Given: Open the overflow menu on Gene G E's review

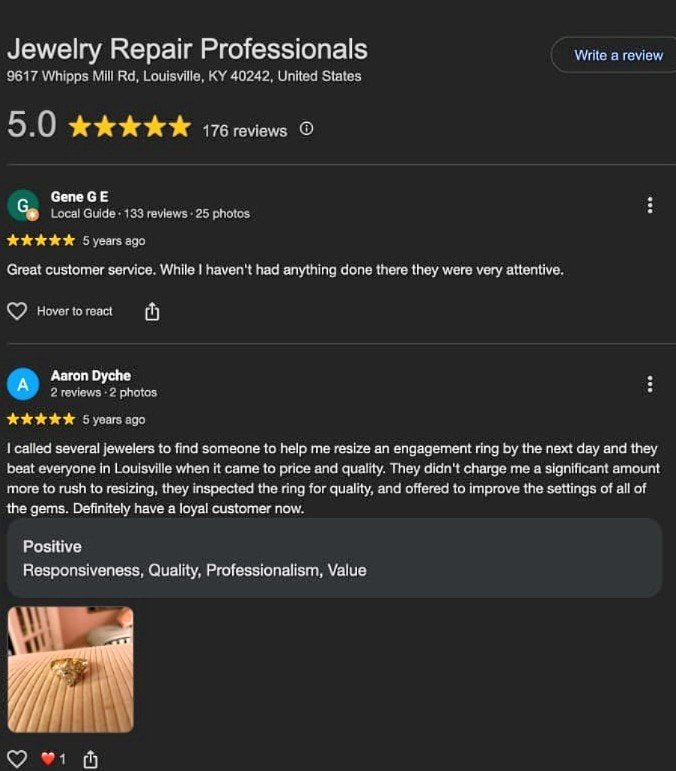Looking at the screenshot, I should [650, 205].
